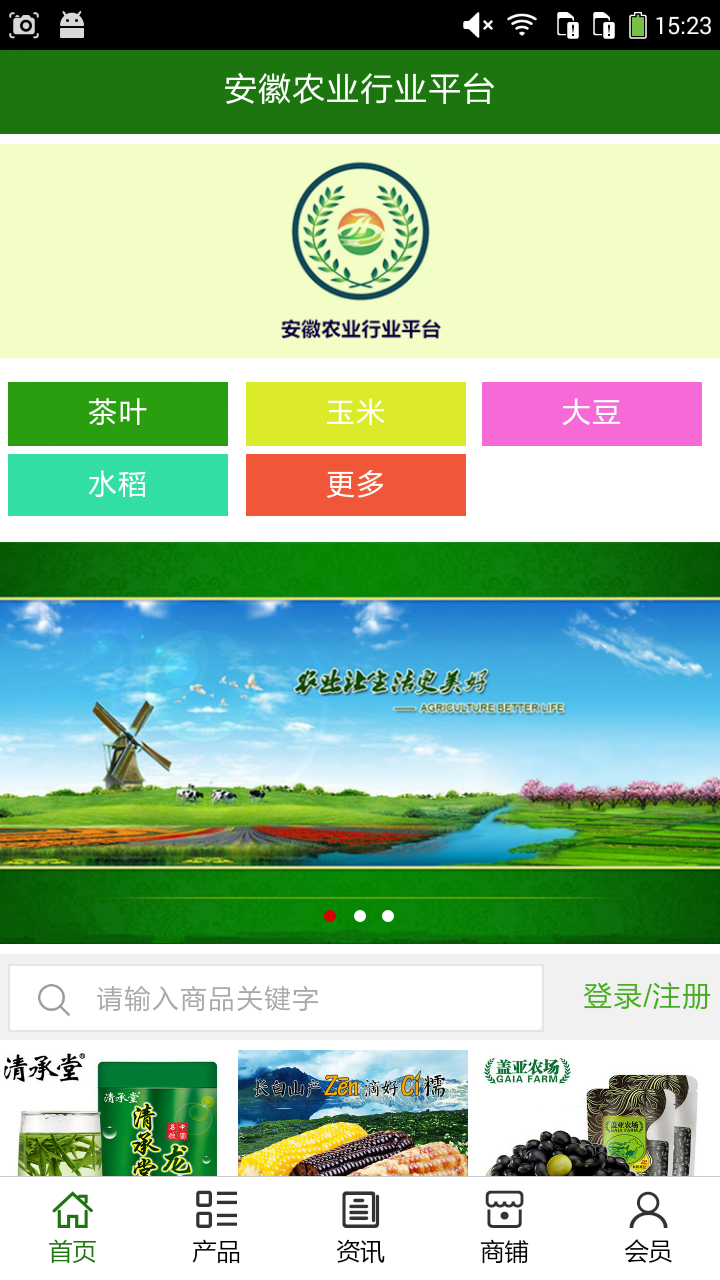View the 长白山 colorful corn product
The height and width of the screenshot is (1280, 720).
click(352, 1112)
